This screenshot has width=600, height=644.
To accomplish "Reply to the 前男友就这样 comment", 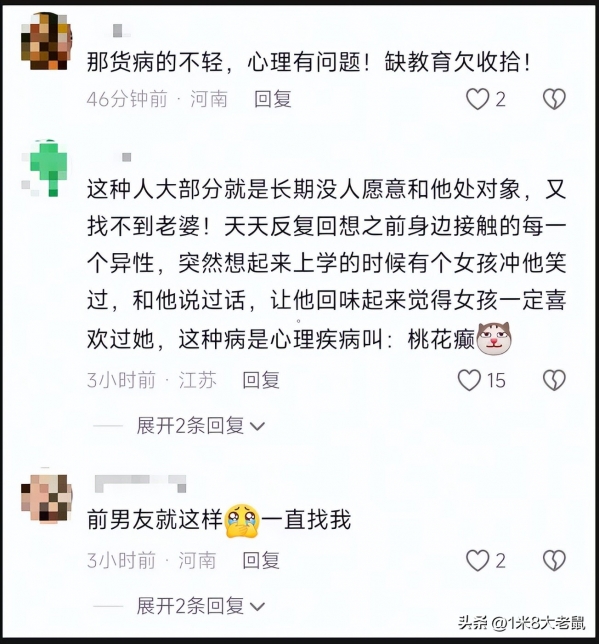I will (261, 560).
